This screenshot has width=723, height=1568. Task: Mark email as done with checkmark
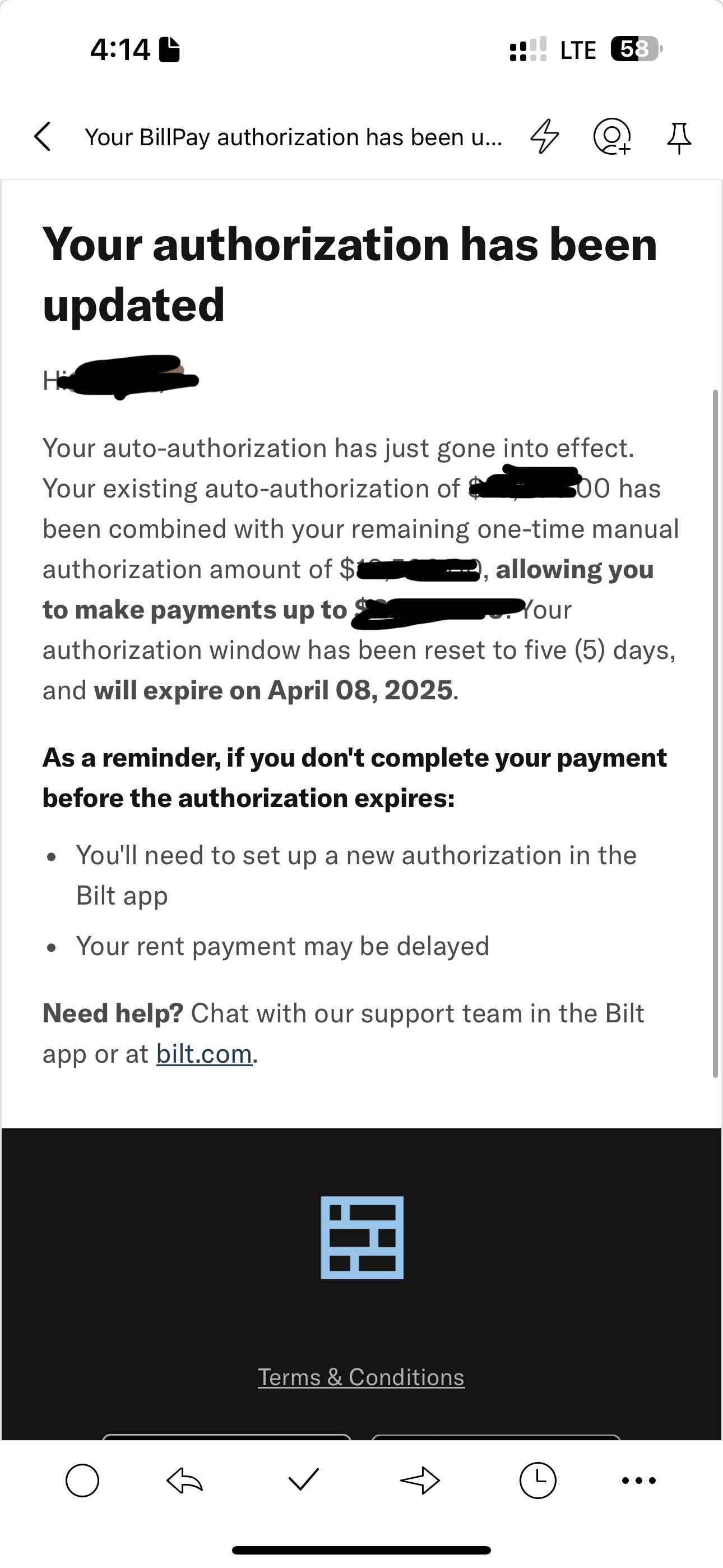coord(303,1480)
